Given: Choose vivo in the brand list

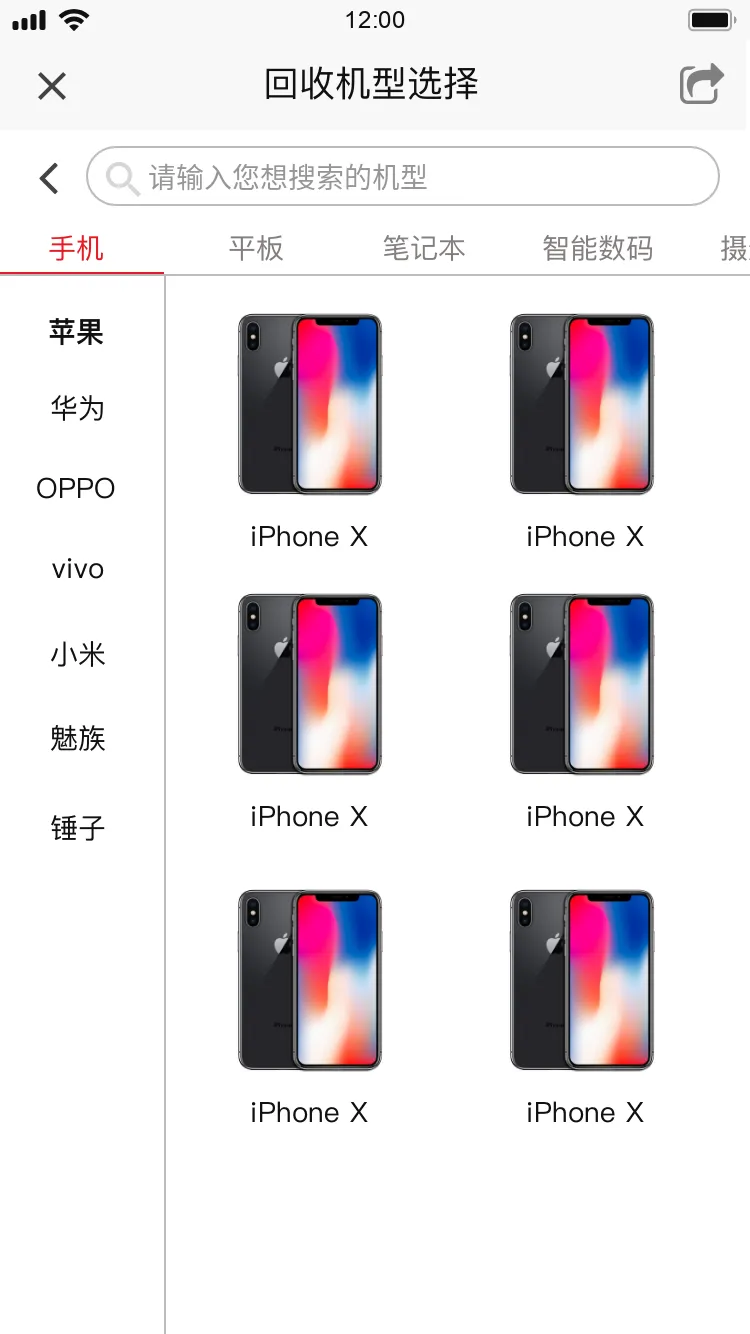Looking at the screenshot, I should pyautogui.click(x=78, y=569).
